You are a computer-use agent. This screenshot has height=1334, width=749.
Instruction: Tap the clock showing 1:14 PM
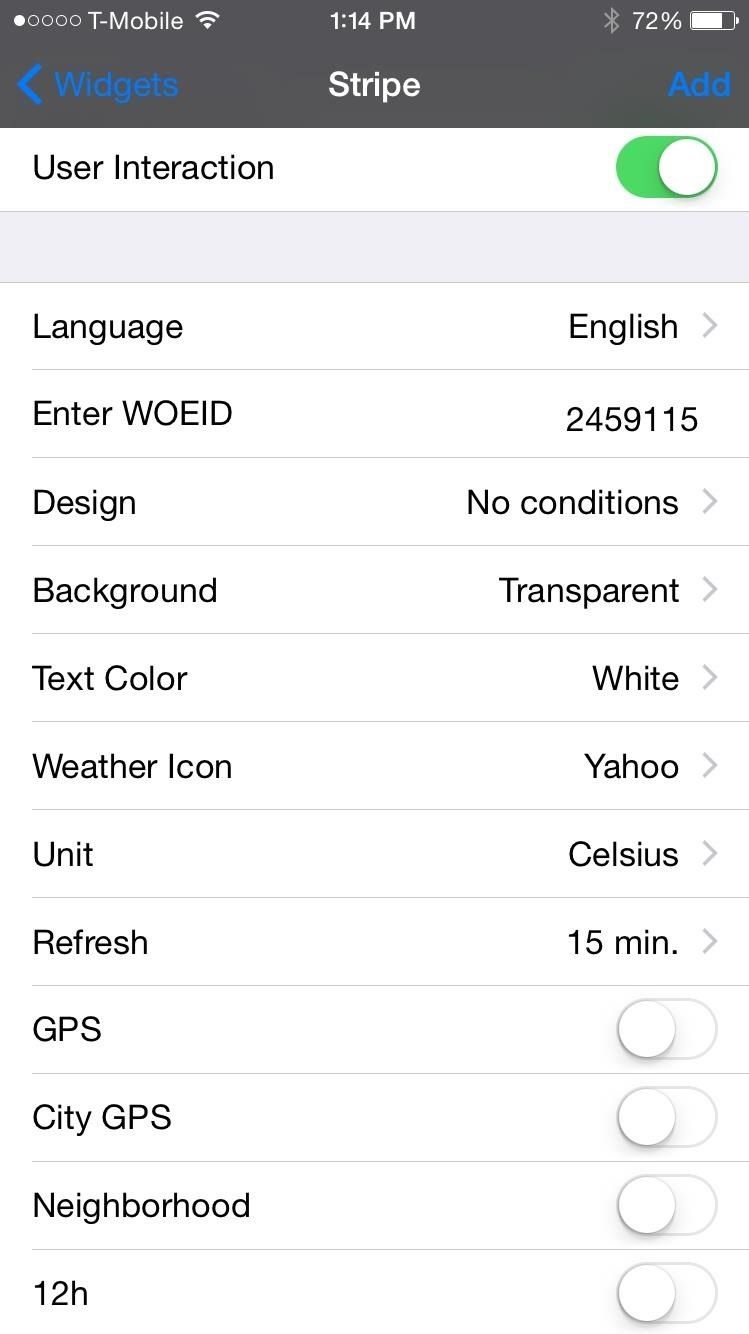coord(373,19)
